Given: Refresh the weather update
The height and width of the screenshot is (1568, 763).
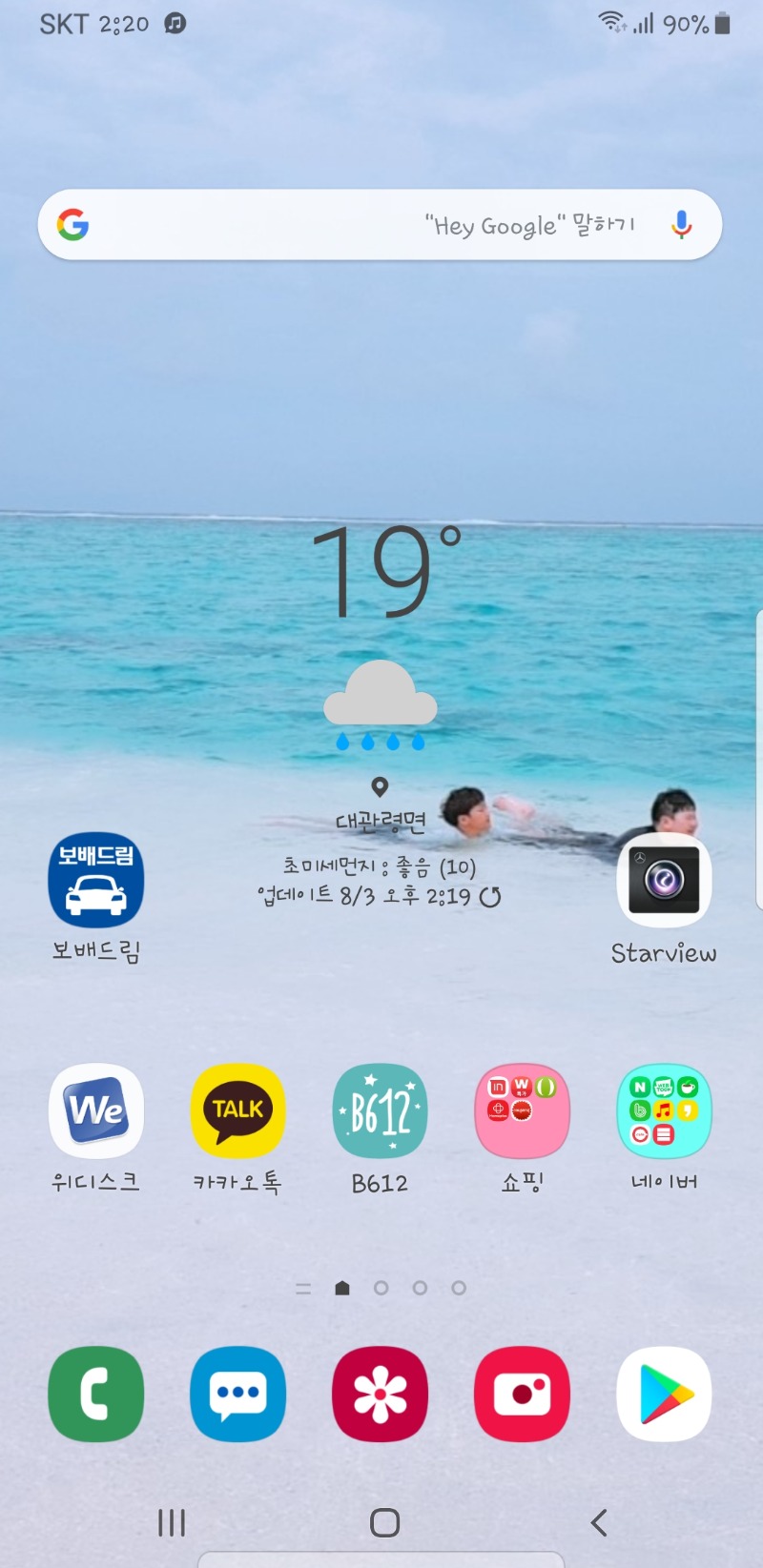Looking at the screenshot, I should (490, 897).
